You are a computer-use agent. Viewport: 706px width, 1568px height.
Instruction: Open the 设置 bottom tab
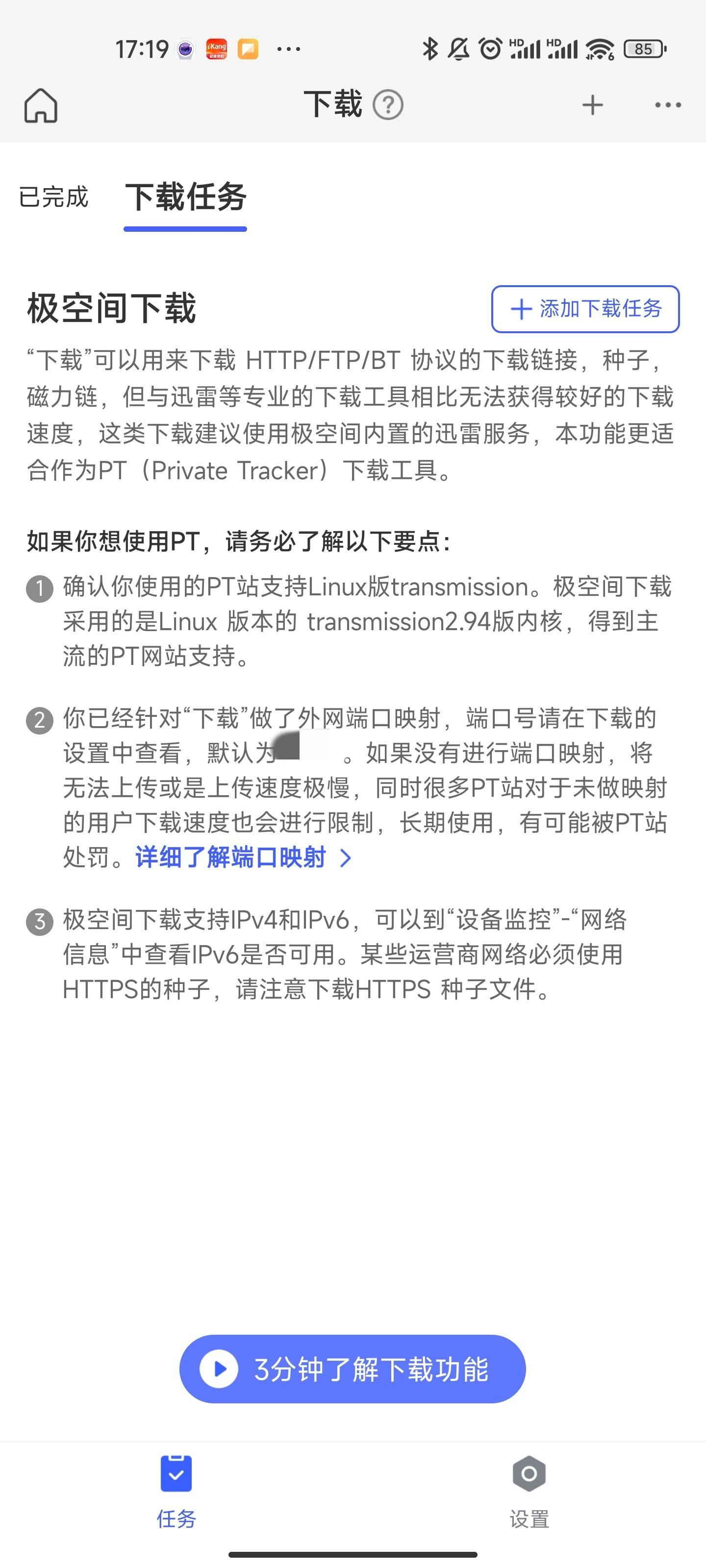pos(529,1491)
